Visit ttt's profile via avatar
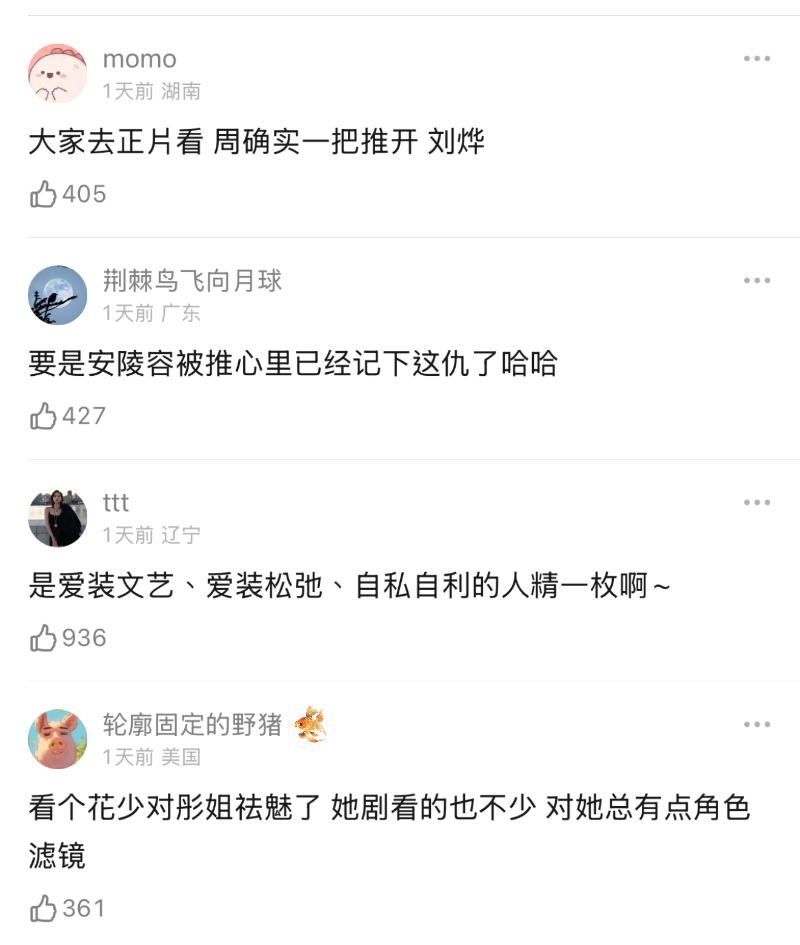Viewport: 800px width, 945px height. [58, 517]
